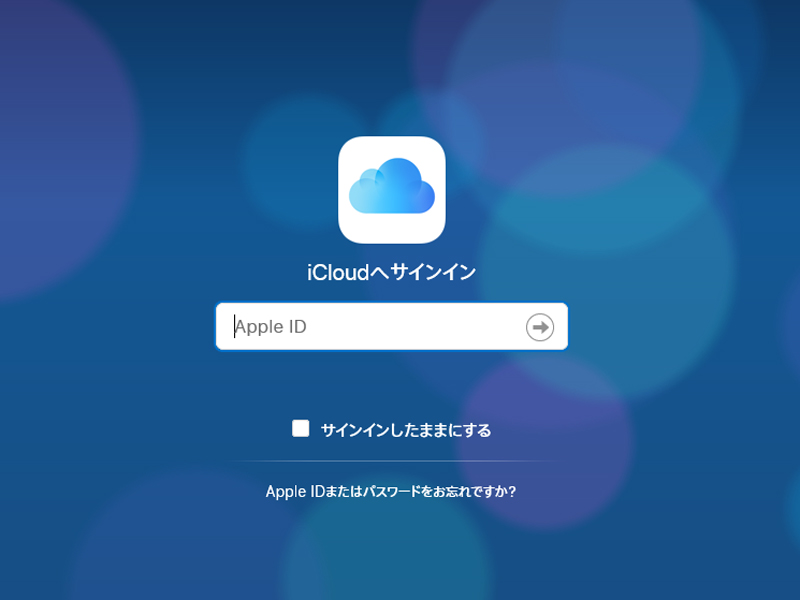Open the Apple IDまたはパスワードをお忘れですか? link
The width and height of the screenshot is (800, 600).
coord(391,492)
